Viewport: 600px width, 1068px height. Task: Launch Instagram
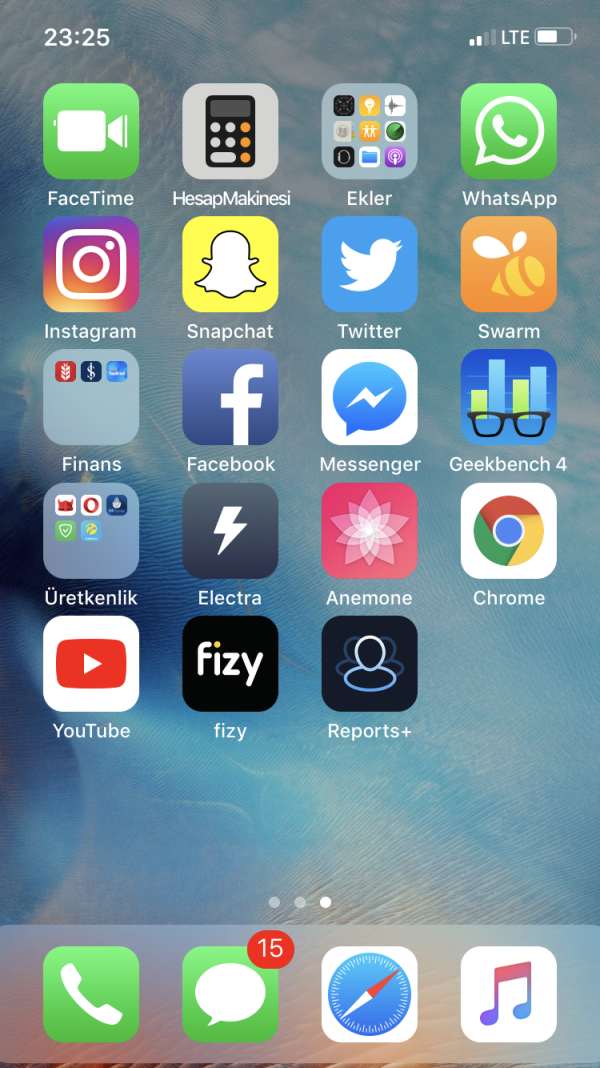pyautogui.click(x=91, y=264)
